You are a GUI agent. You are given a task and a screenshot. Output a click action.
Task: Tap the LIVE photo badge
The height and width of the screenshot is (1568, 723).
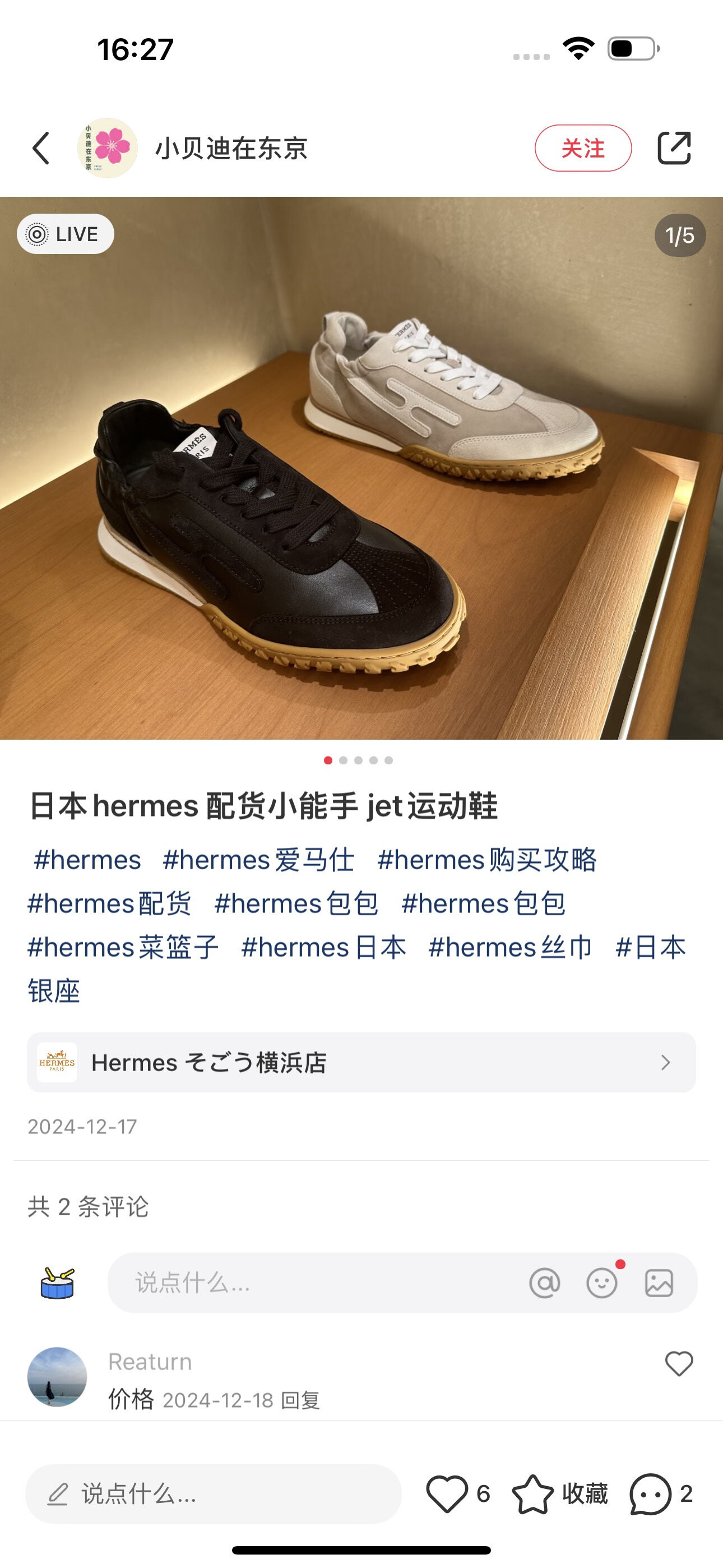click(x=66, y=234)
